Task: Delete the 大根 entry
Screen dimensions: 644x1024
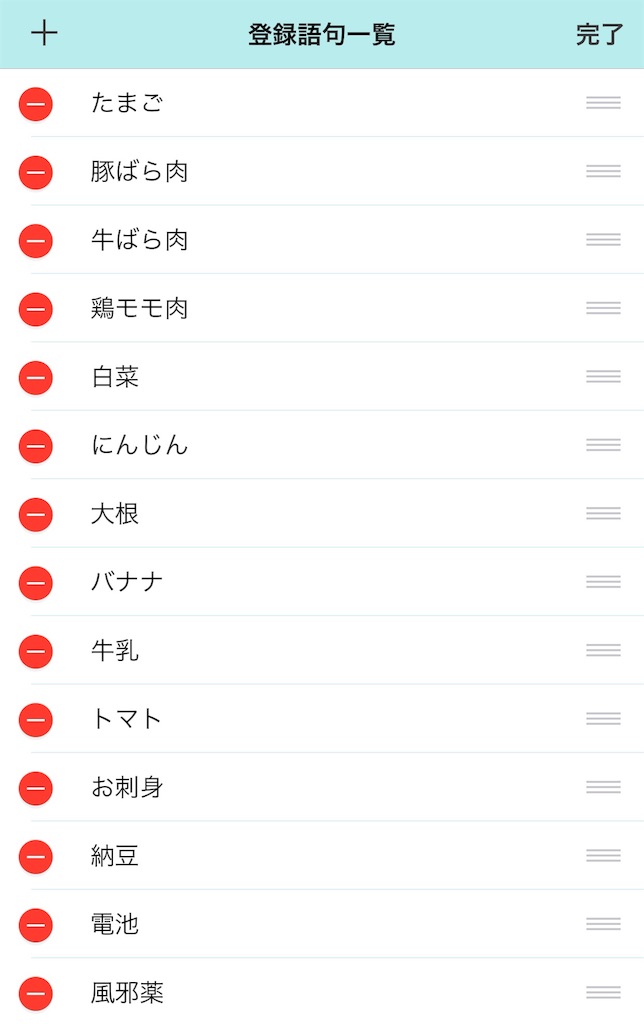Action: pos(36,514)
